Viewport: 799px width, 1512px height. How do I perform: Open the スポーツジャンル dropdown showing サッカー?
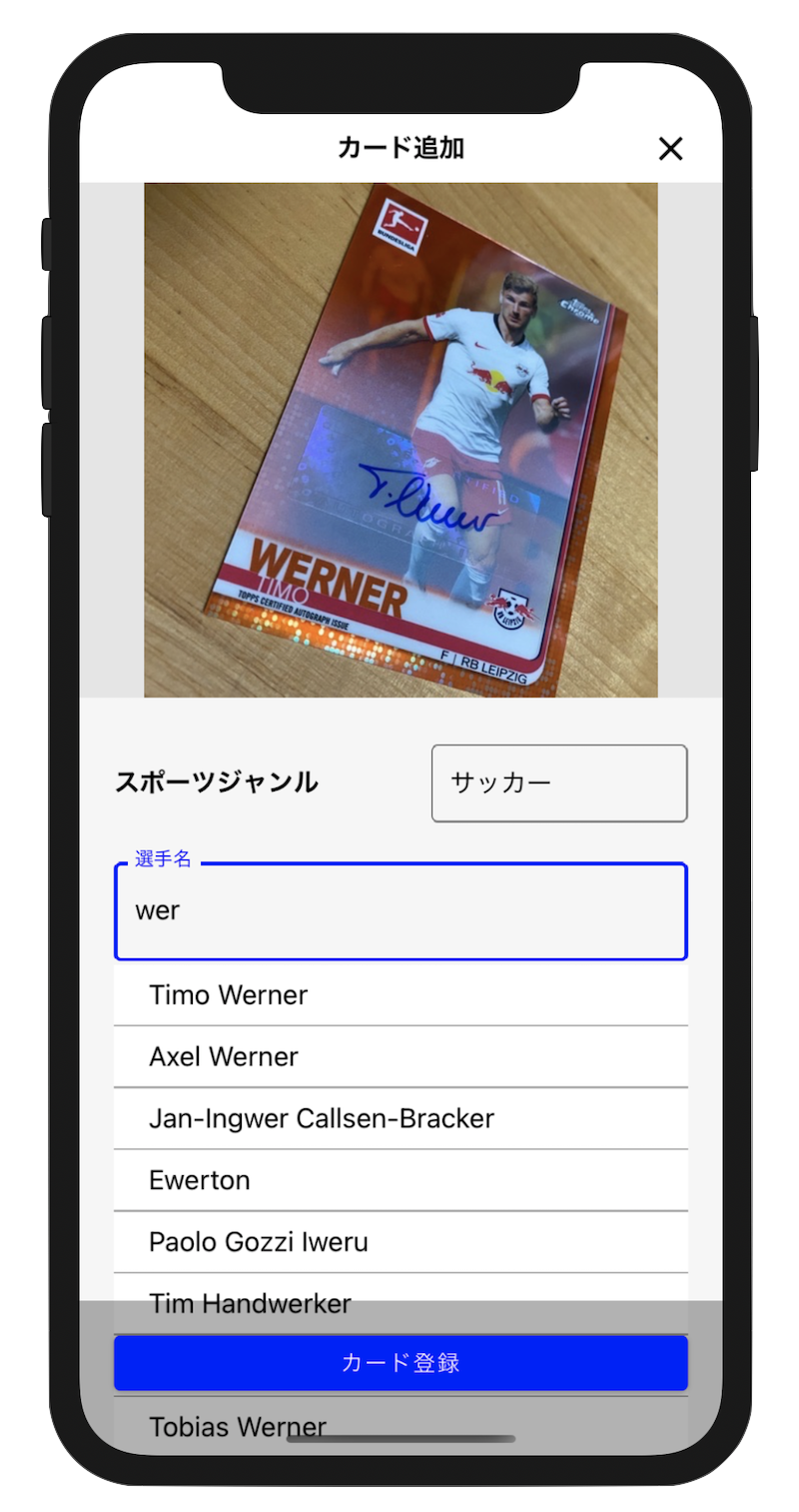pos(558,783)
